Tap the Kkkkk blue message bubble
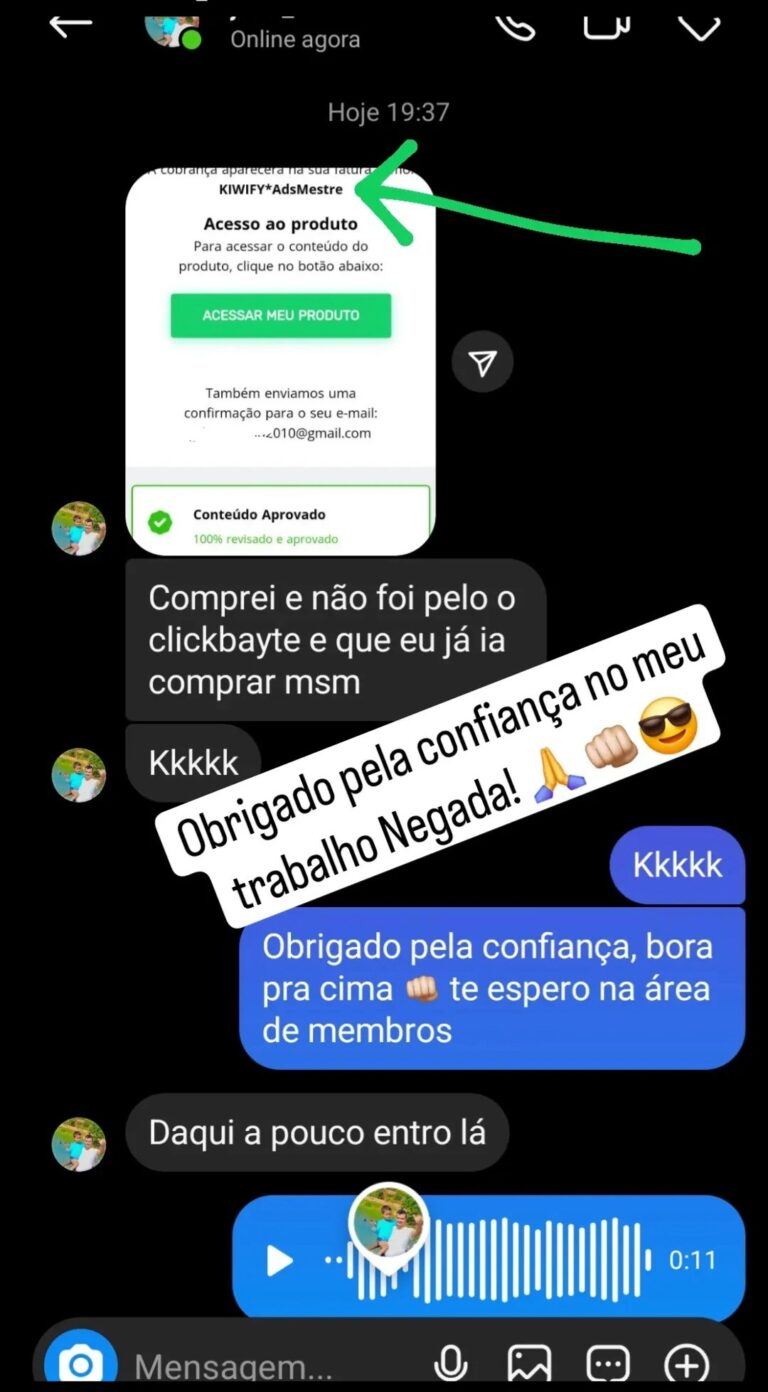 pyautogui.click(x=676, y=866)
